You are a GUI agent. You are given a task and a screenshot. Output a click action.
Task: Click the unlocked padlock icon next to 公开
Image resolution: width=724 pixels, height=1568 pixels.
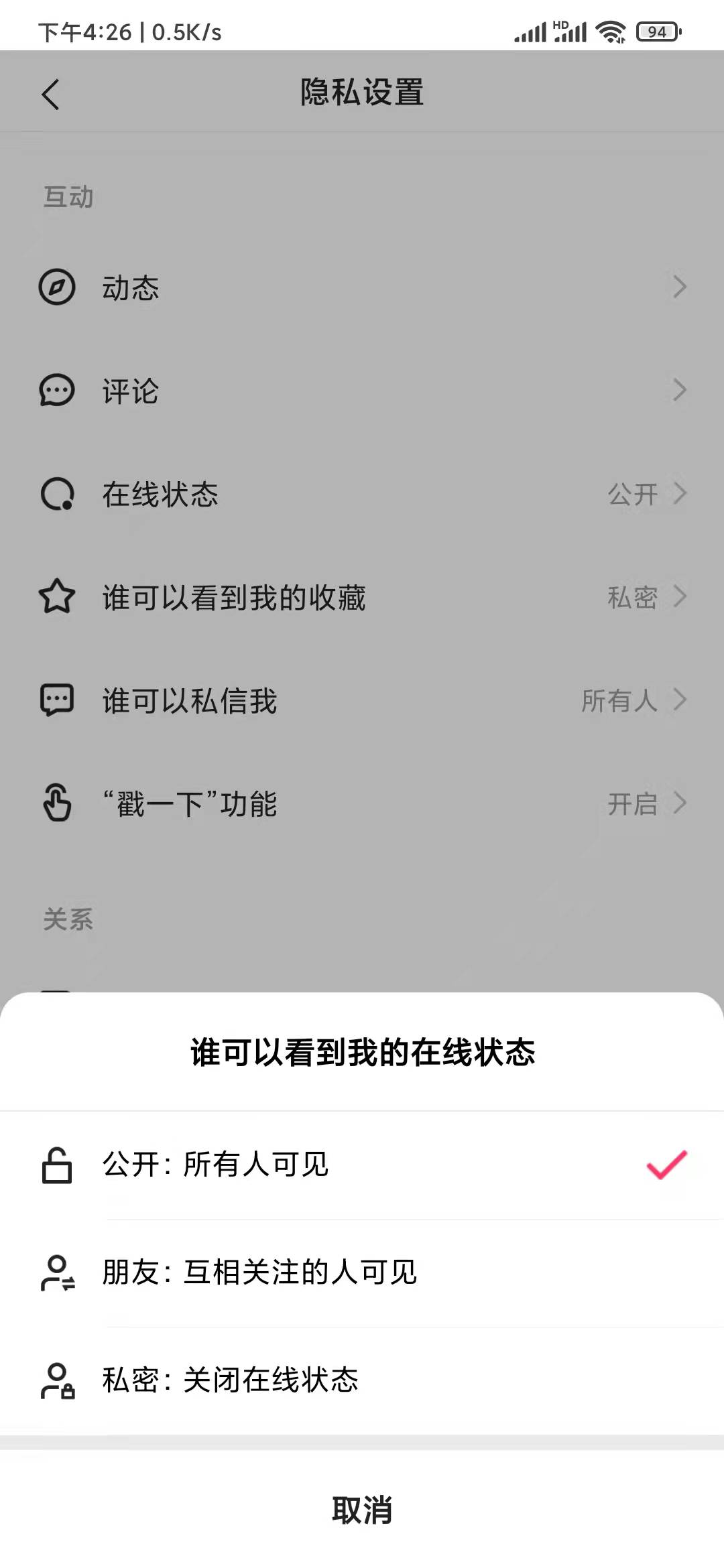tap(57, 1164)
